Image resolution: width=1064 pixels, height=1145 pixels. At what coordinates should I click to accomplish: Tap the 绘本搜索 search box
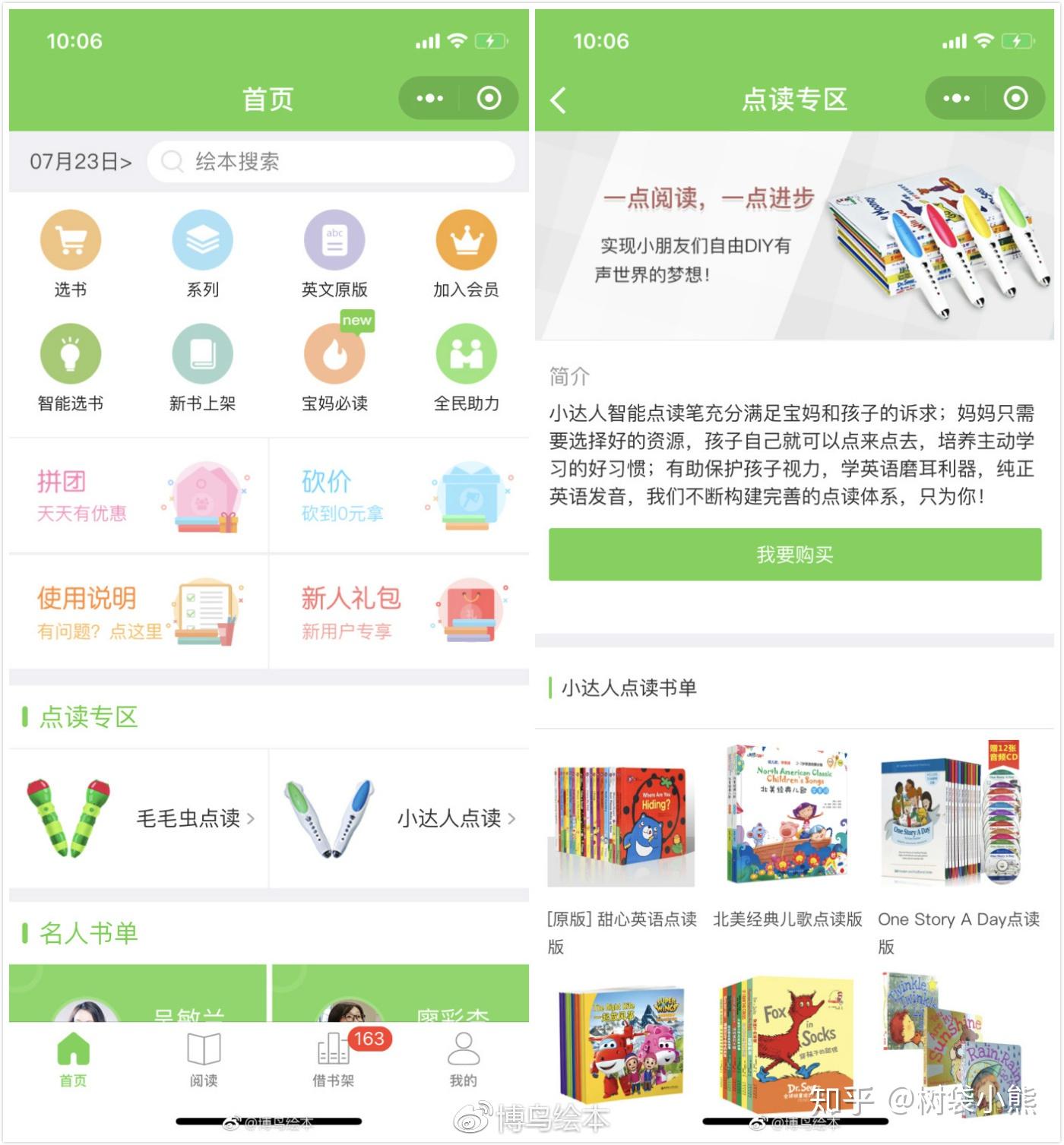[331, 161]
